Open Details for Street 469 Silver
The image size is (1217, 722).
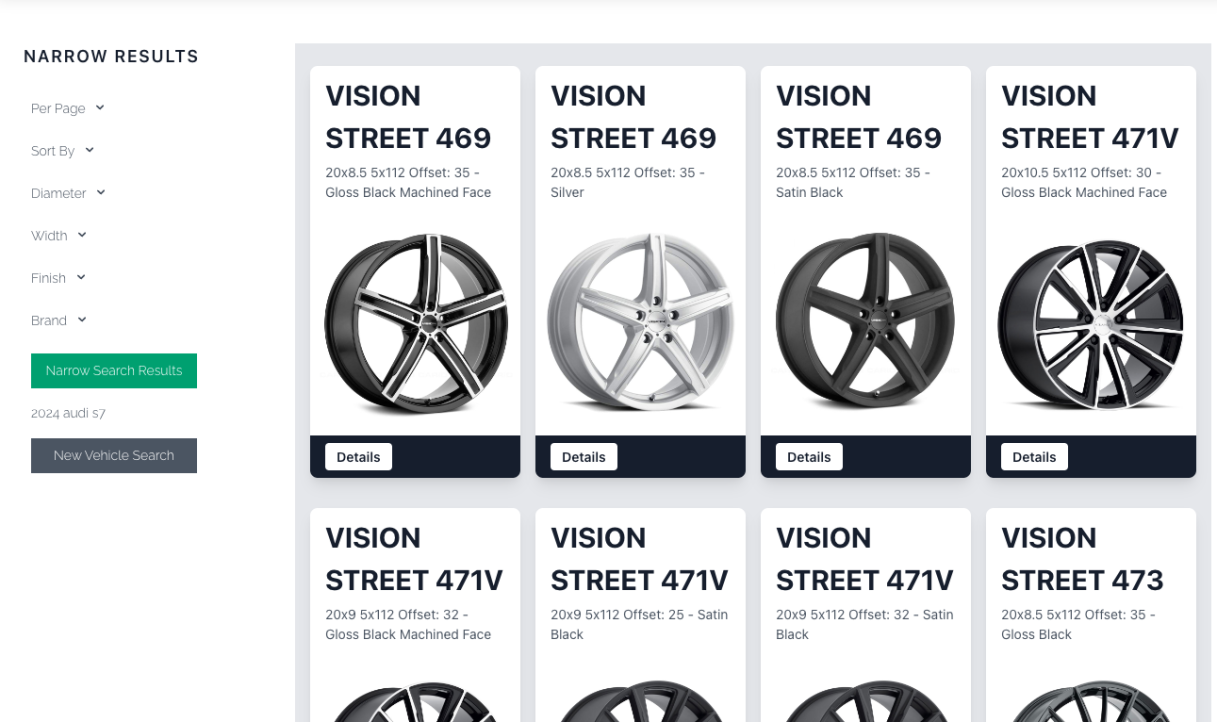point(583,457)
